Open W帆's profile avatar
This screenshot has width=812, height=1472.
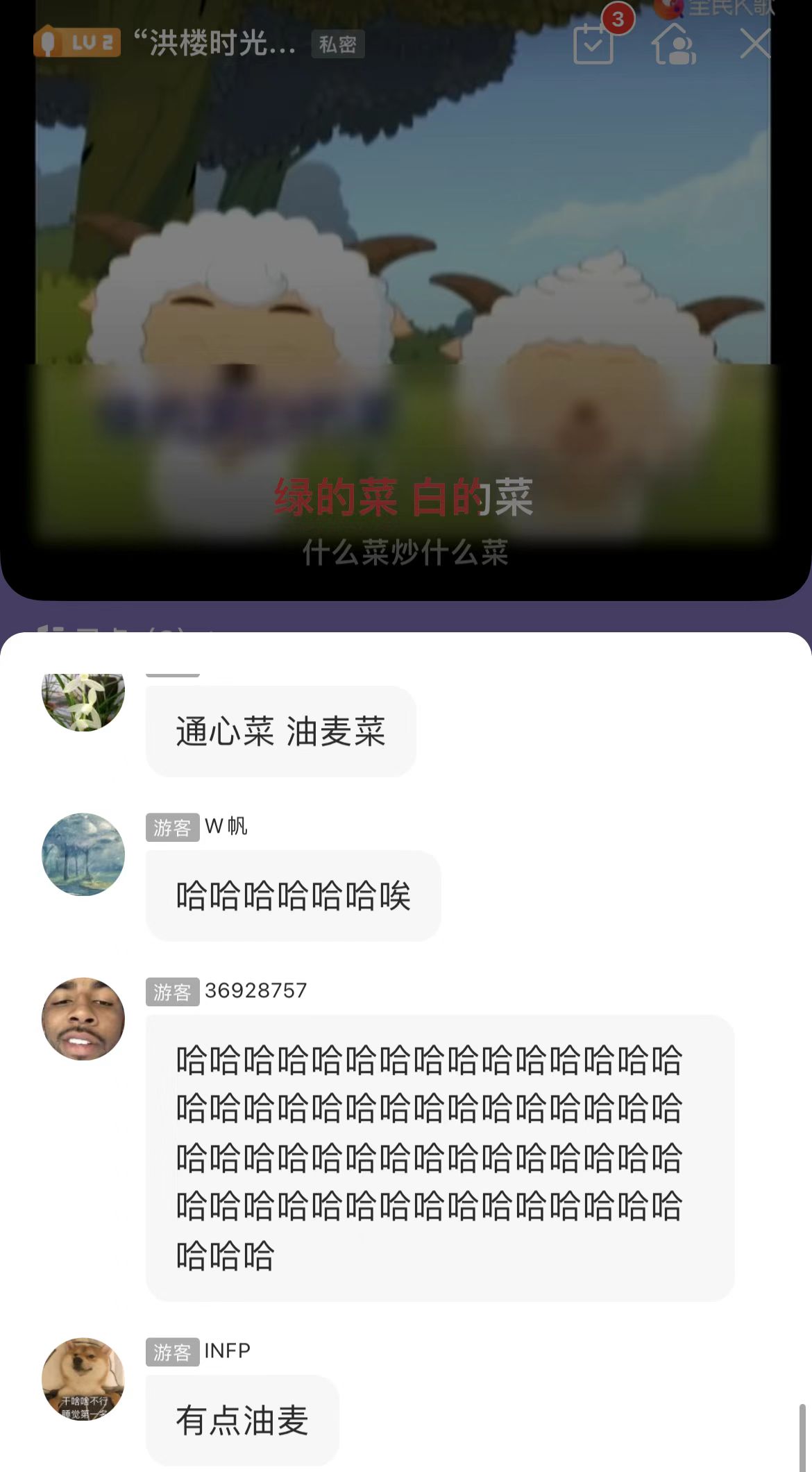83,854
